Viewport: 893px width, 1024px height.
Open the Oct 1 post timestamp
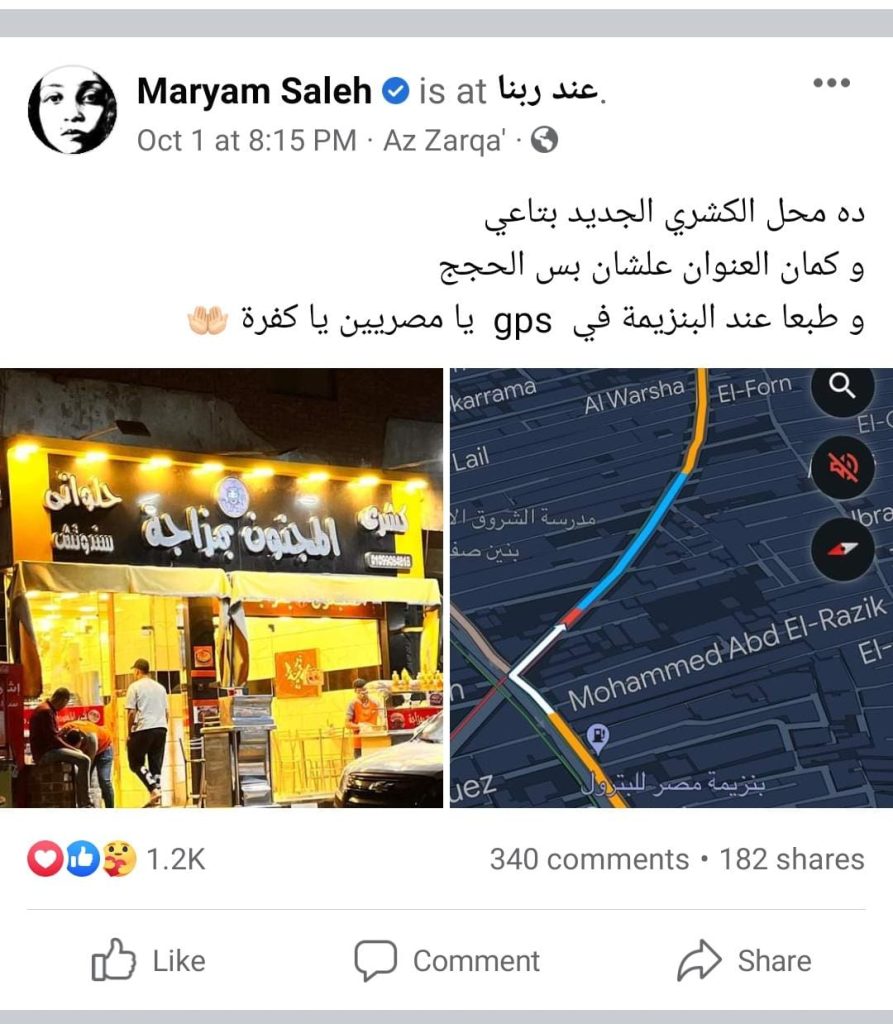coord(246,141)
